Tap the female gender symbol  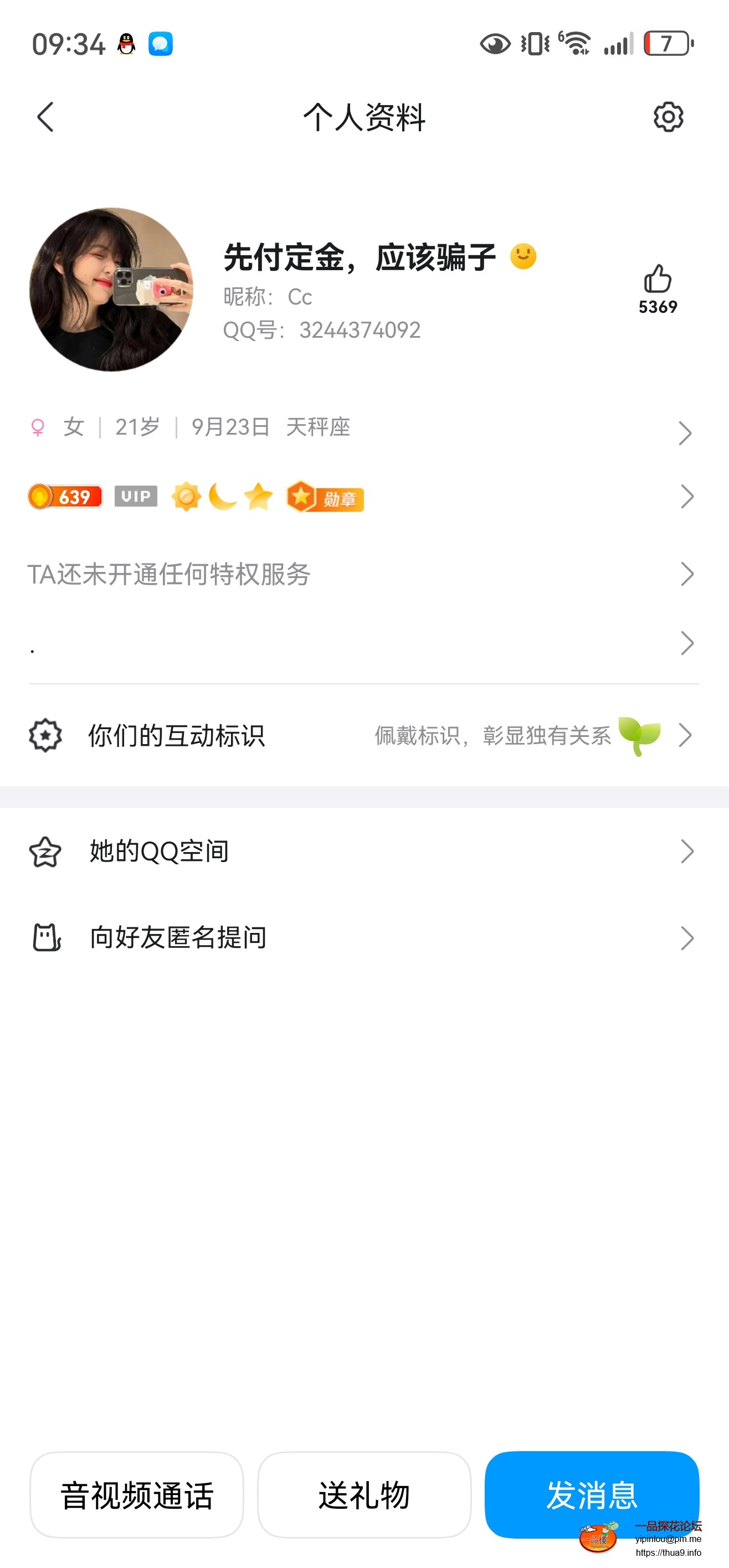point(38,427)
